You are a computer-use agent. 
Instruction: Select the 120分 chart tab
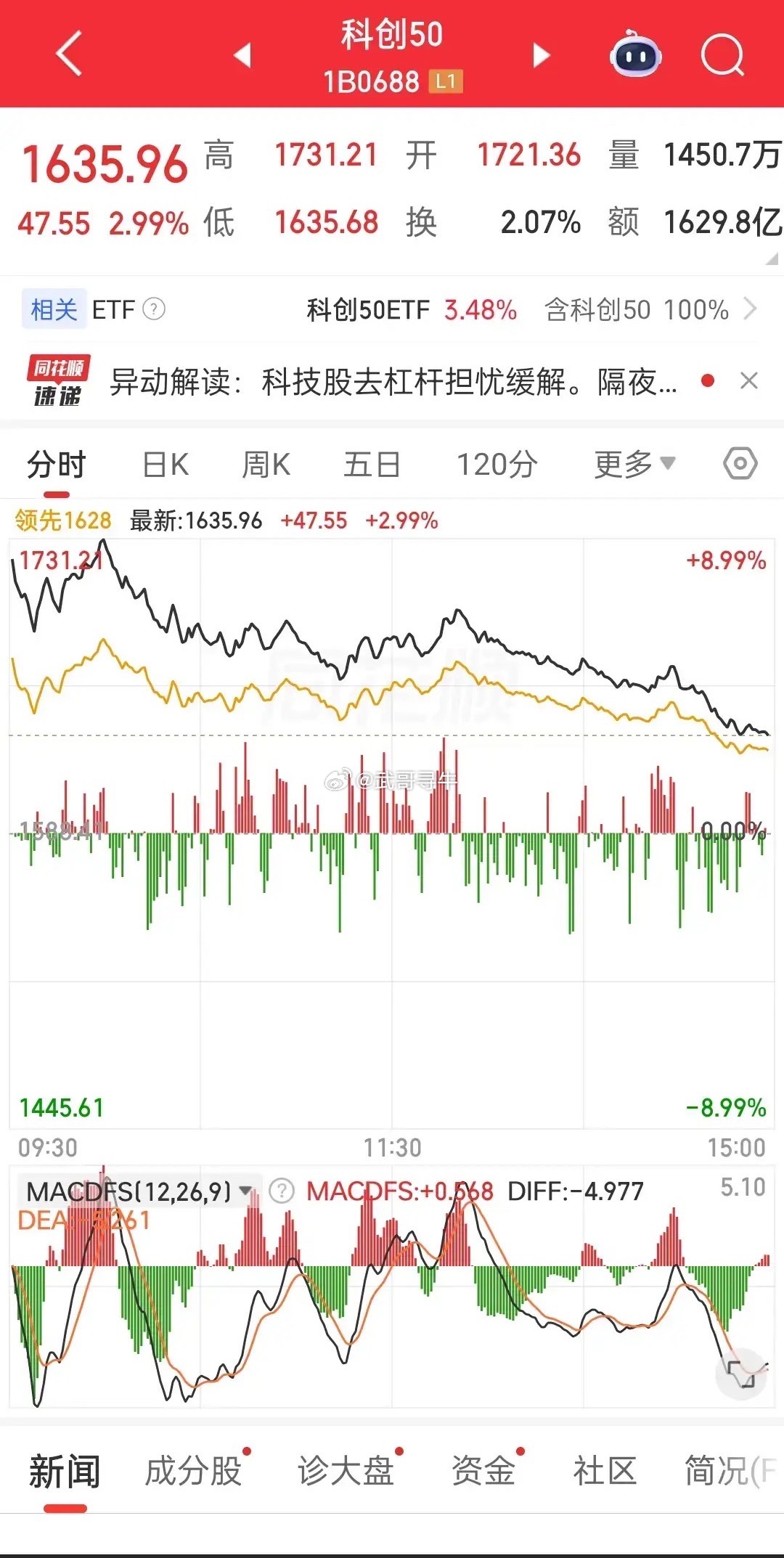point(497,464)
